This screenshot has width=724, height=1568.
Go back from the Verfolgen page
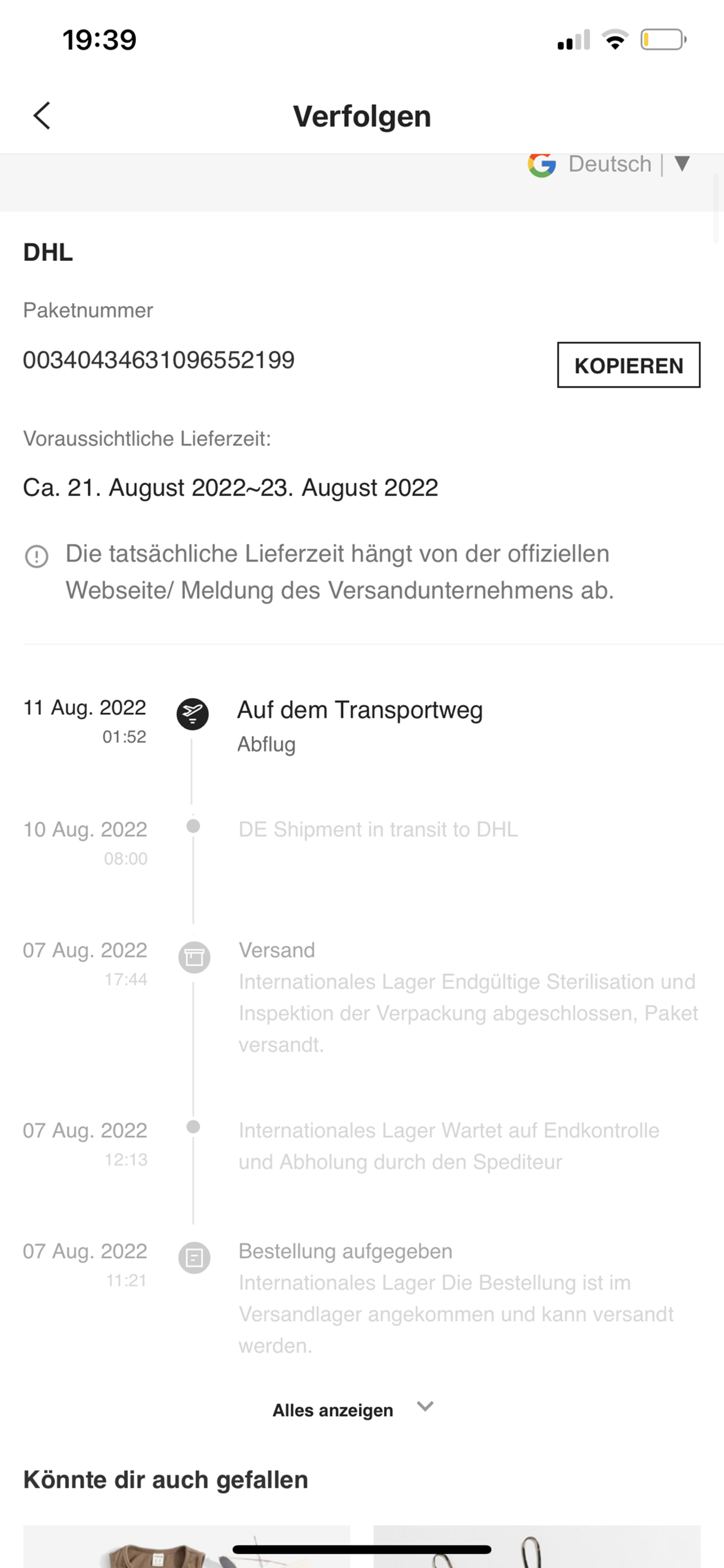tap(42, 116)
